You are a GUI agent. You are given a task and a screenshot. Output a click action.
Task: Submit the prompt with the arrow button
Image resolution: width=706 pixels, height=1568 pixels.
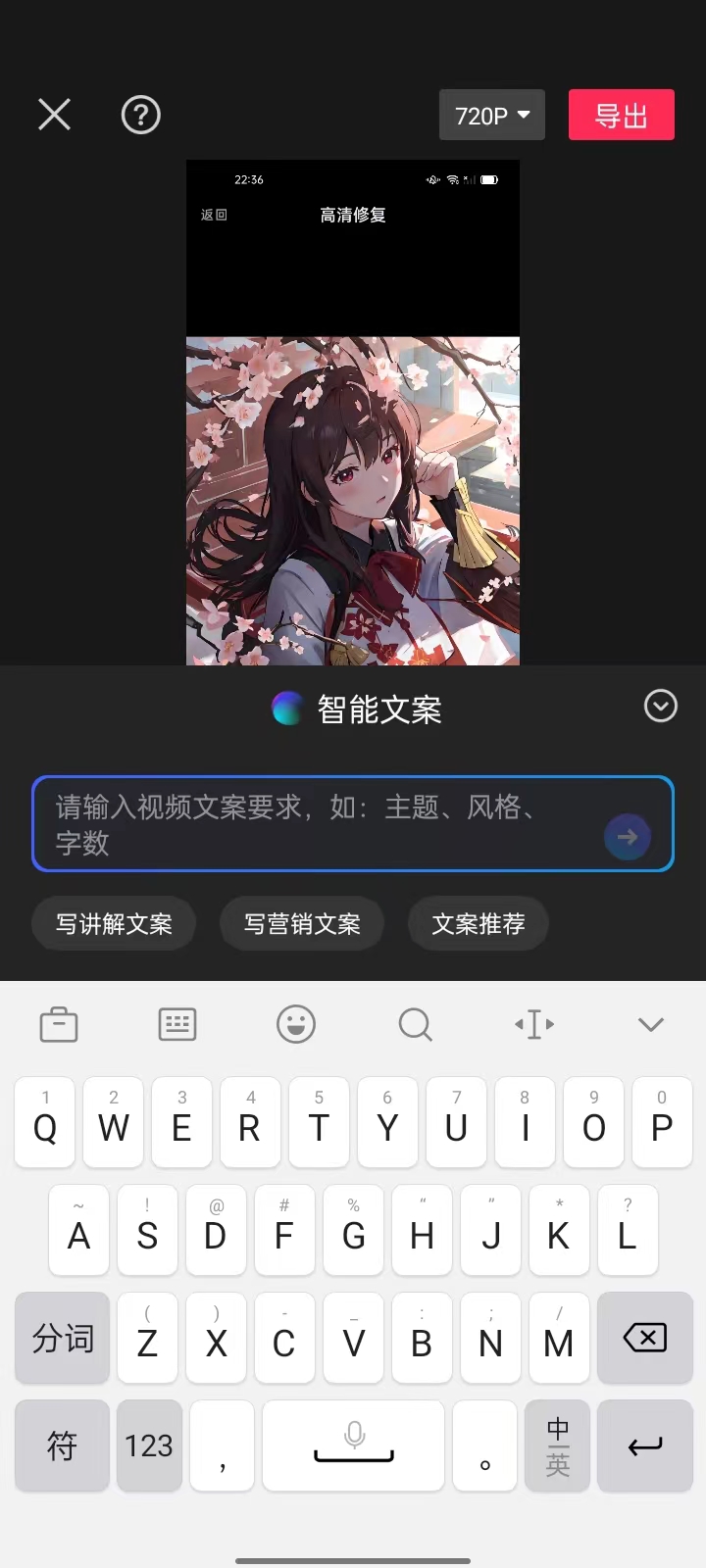click(x=628, y=837)
